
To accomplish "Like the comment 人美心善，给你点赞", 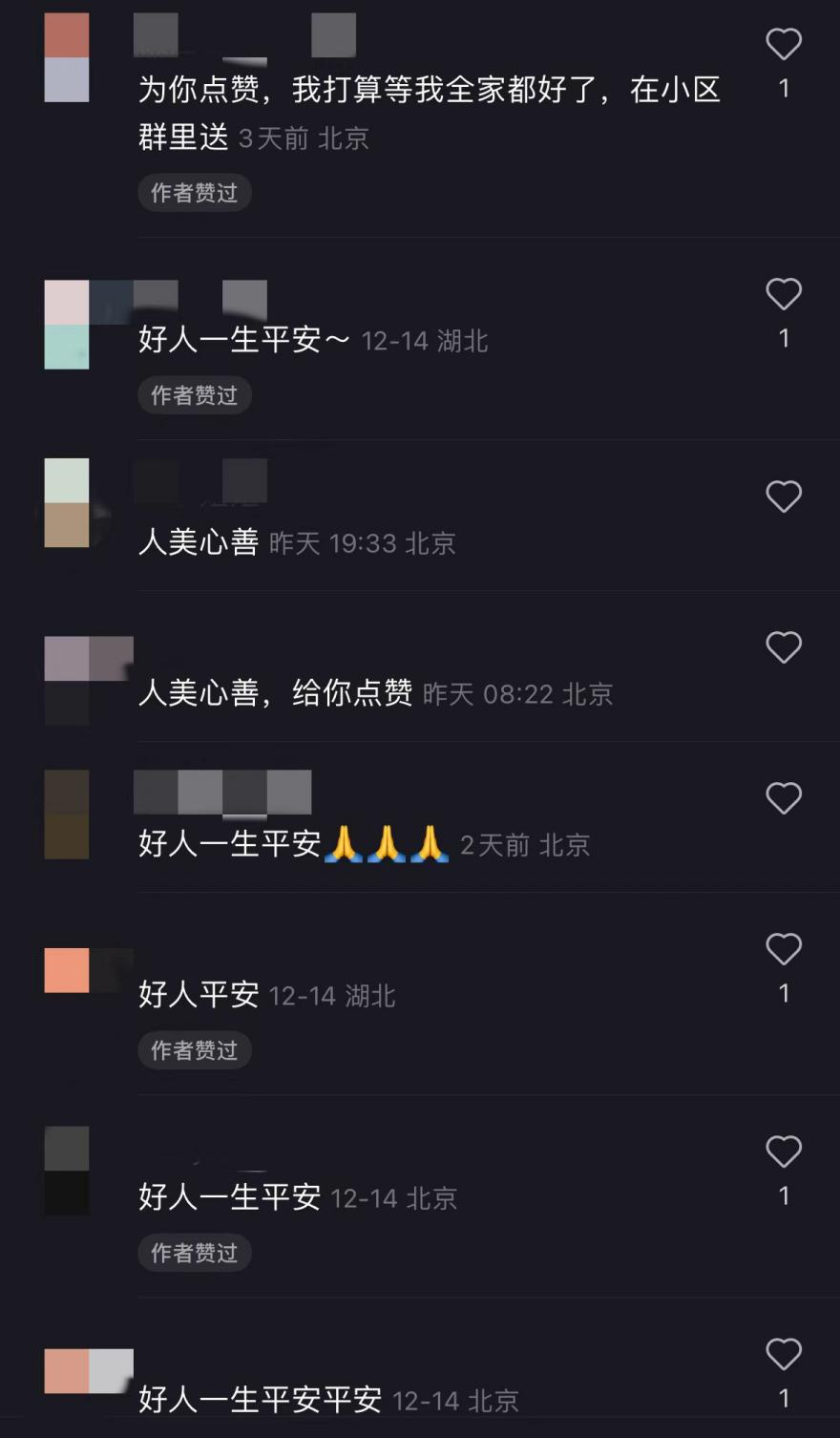I will pos(784,647).
